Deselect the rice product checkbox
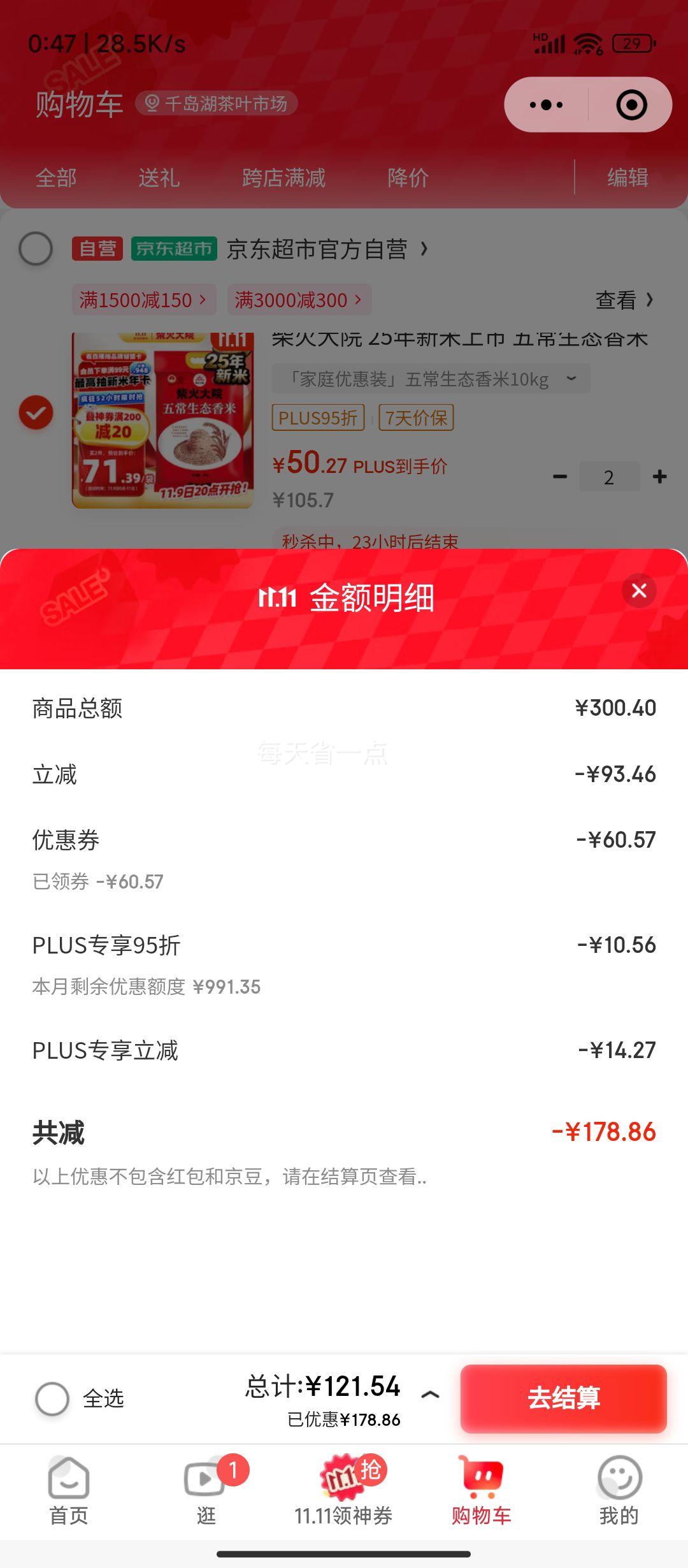This screenshot has width=688, height=1568. coord(36,414)
